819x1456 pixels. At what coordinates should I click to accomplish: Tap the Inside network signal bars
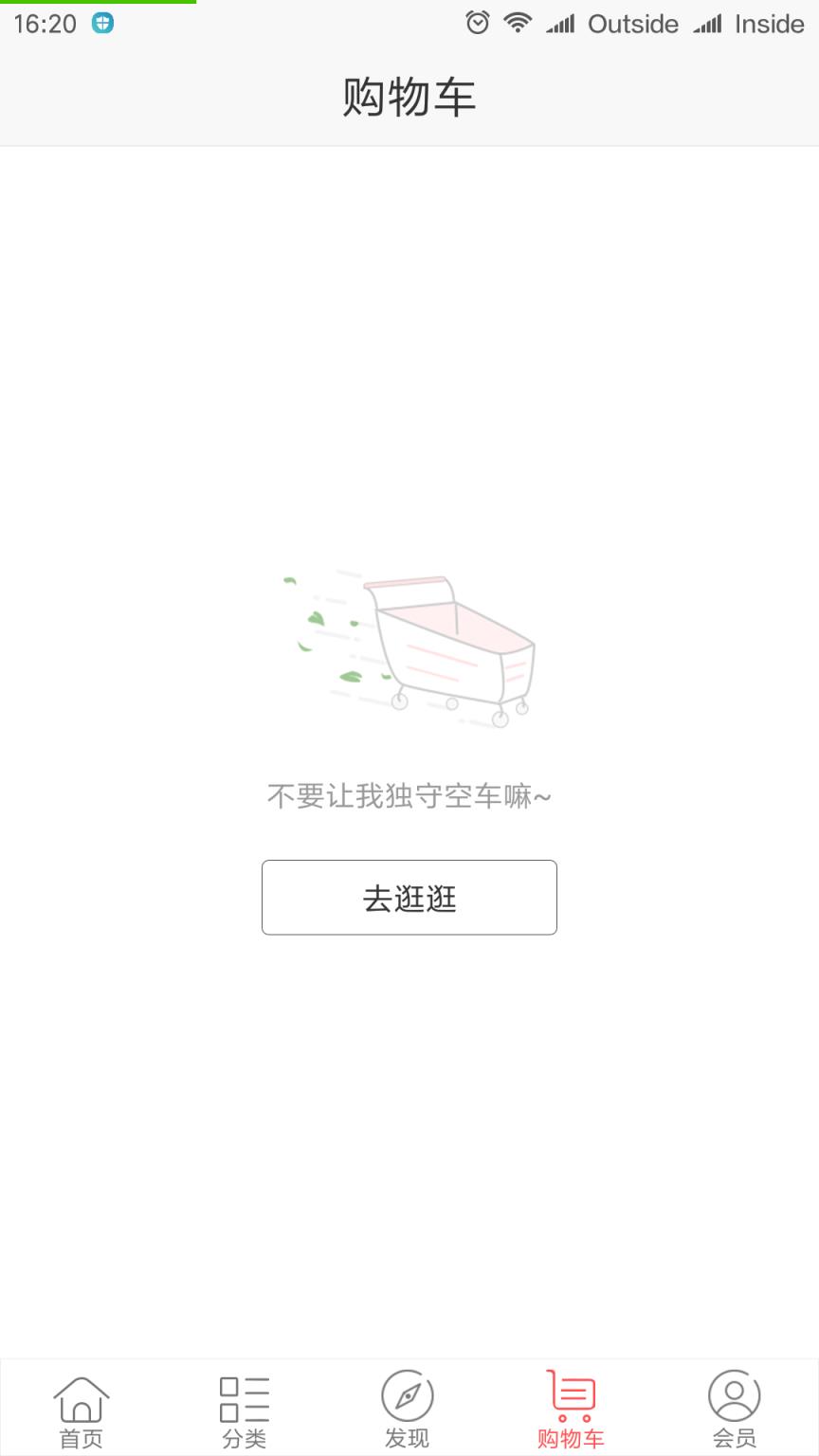coord(708,24)
